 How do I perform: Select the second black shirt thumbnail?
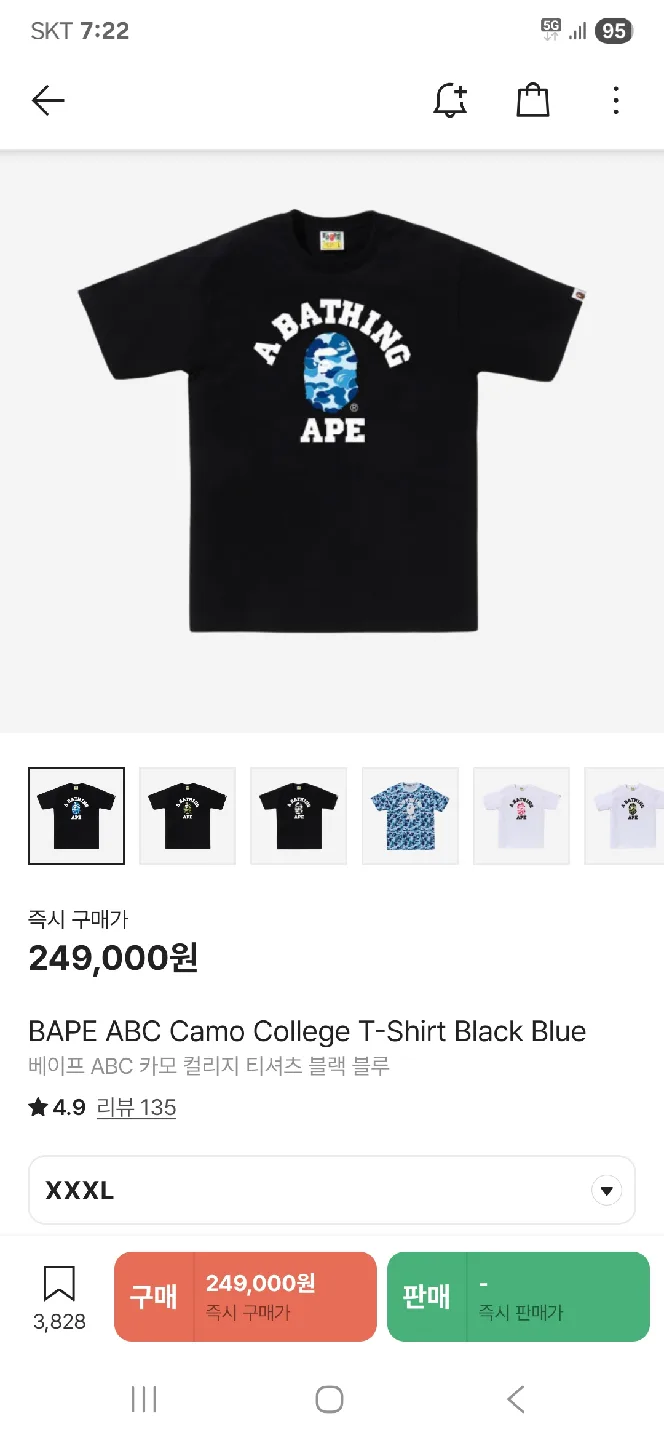tap(187, 815)
